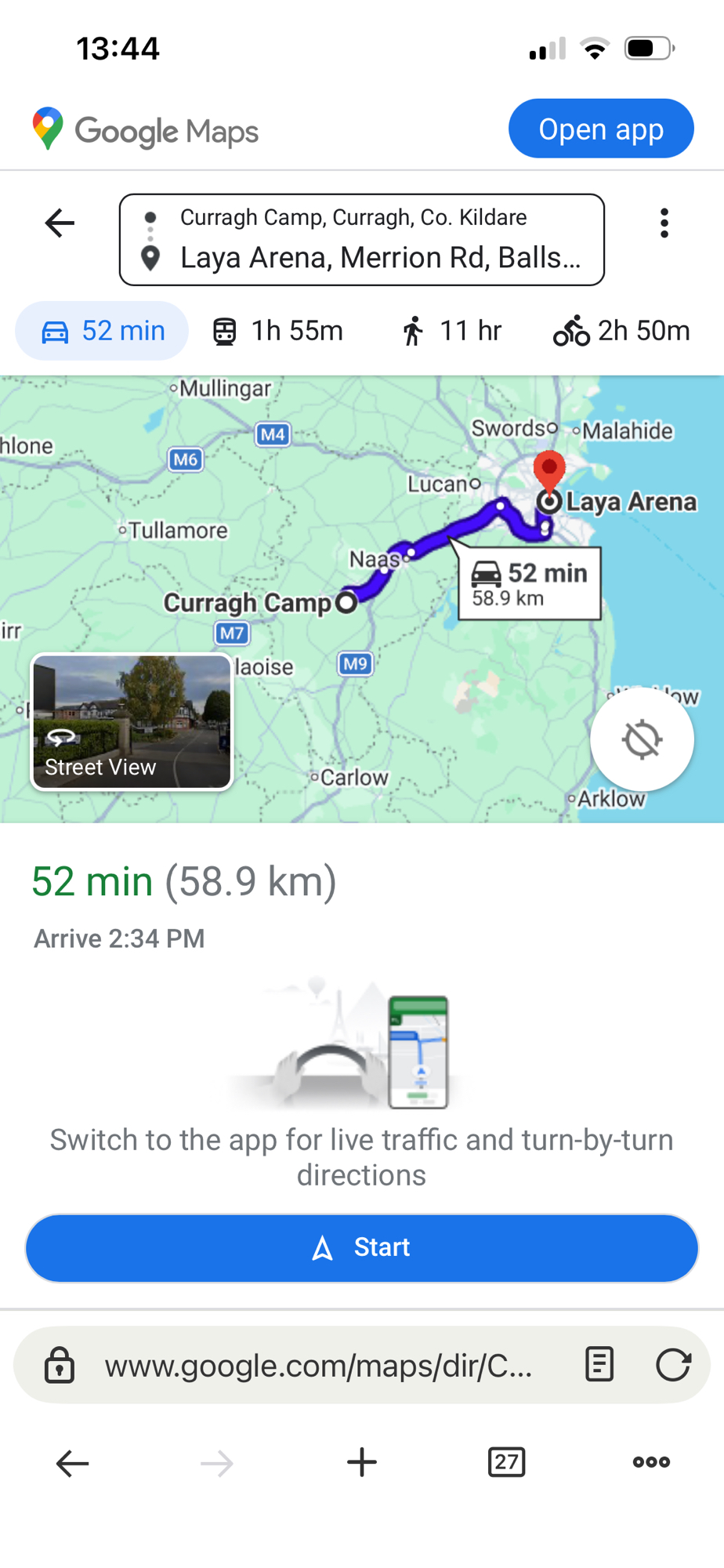Reload the page

(x=673, y=1365)
